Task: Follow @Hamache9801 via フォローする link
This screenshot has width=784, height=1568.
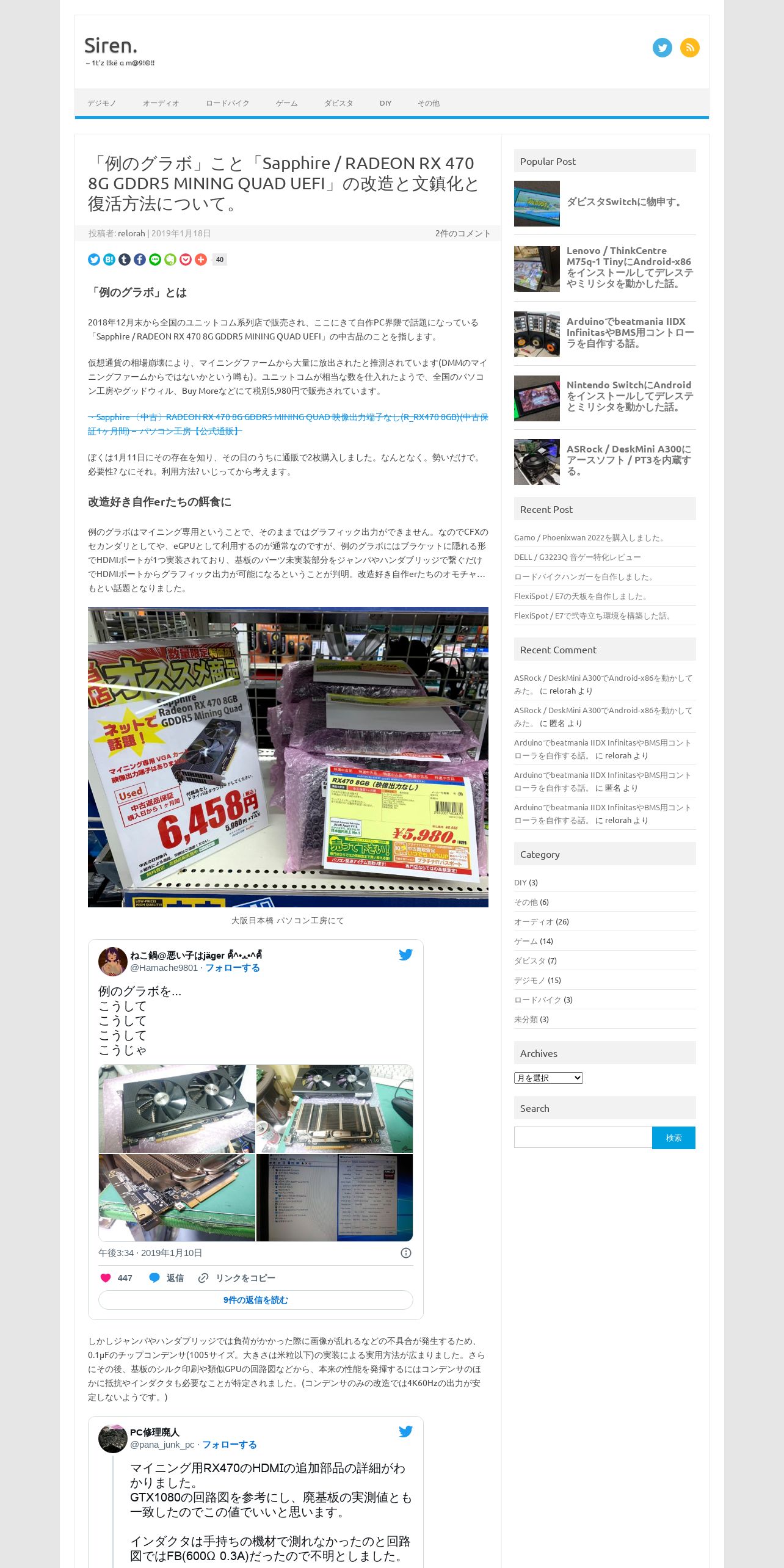Action: tap(232, 968)
